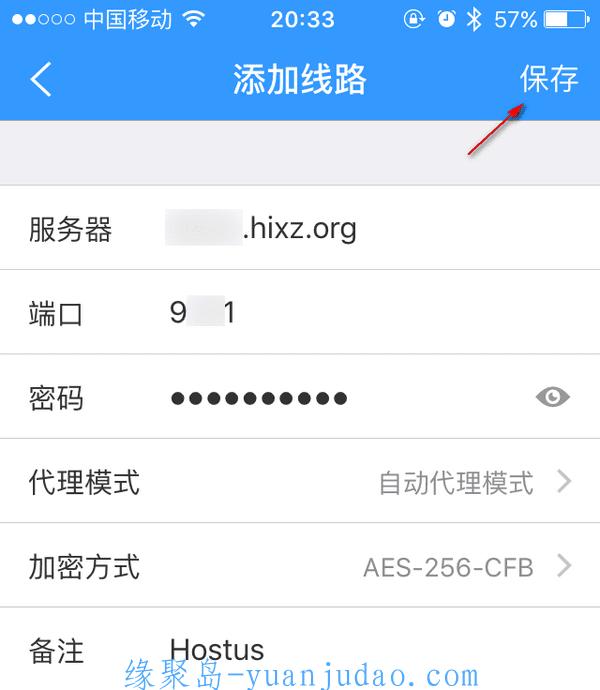Go back using the top-left arrow
The height and width of the screenshot is (690, 600).
coord(41,79)
